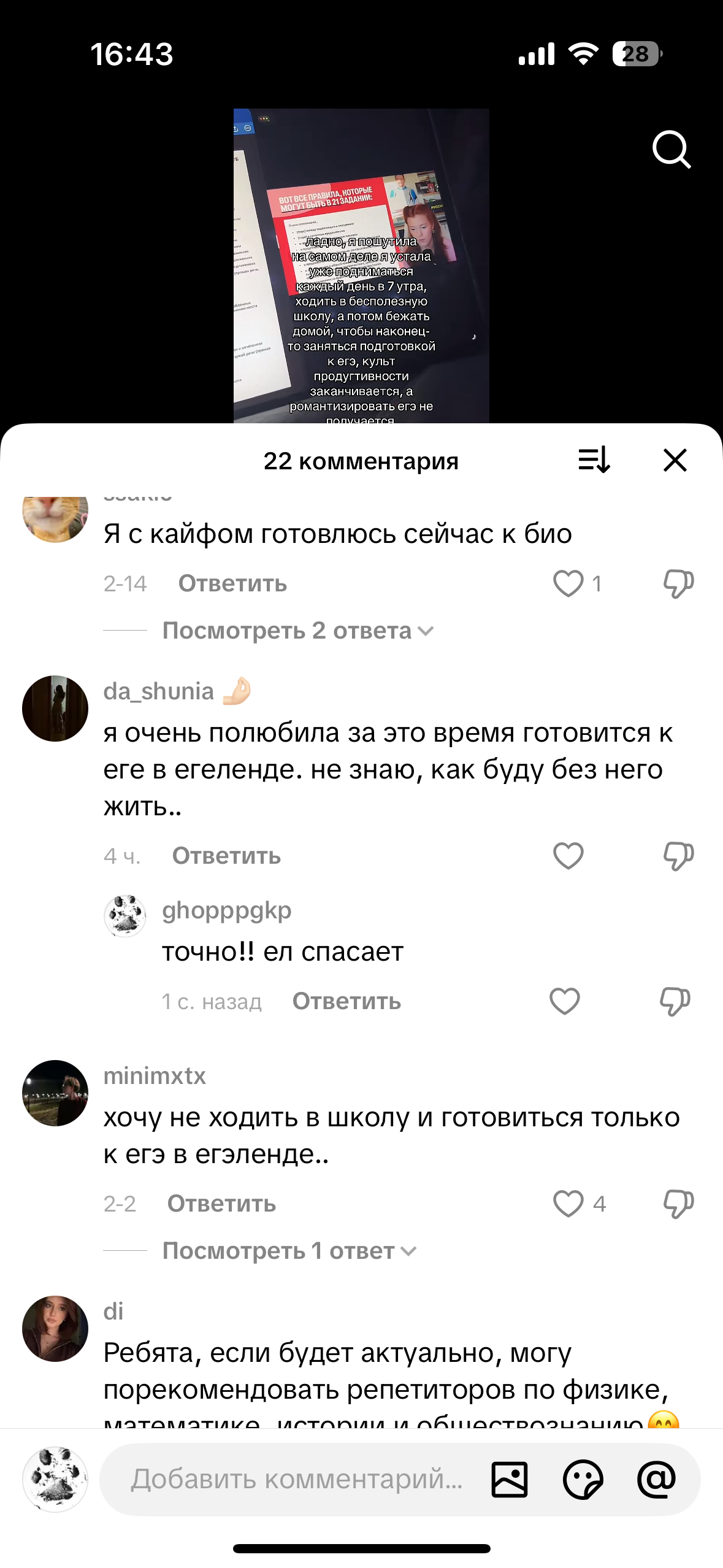
Task: Reply to da_shunia's comment
Action: (x=226, y=856)
